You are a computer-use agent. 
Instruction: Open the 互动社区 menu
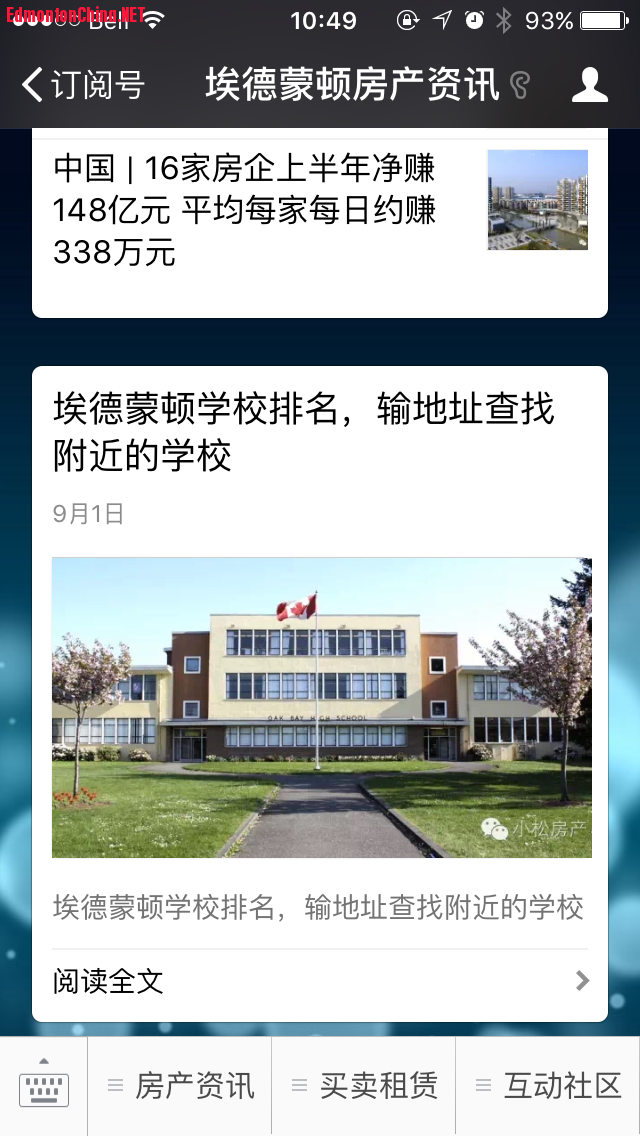tap(548, 1086)
